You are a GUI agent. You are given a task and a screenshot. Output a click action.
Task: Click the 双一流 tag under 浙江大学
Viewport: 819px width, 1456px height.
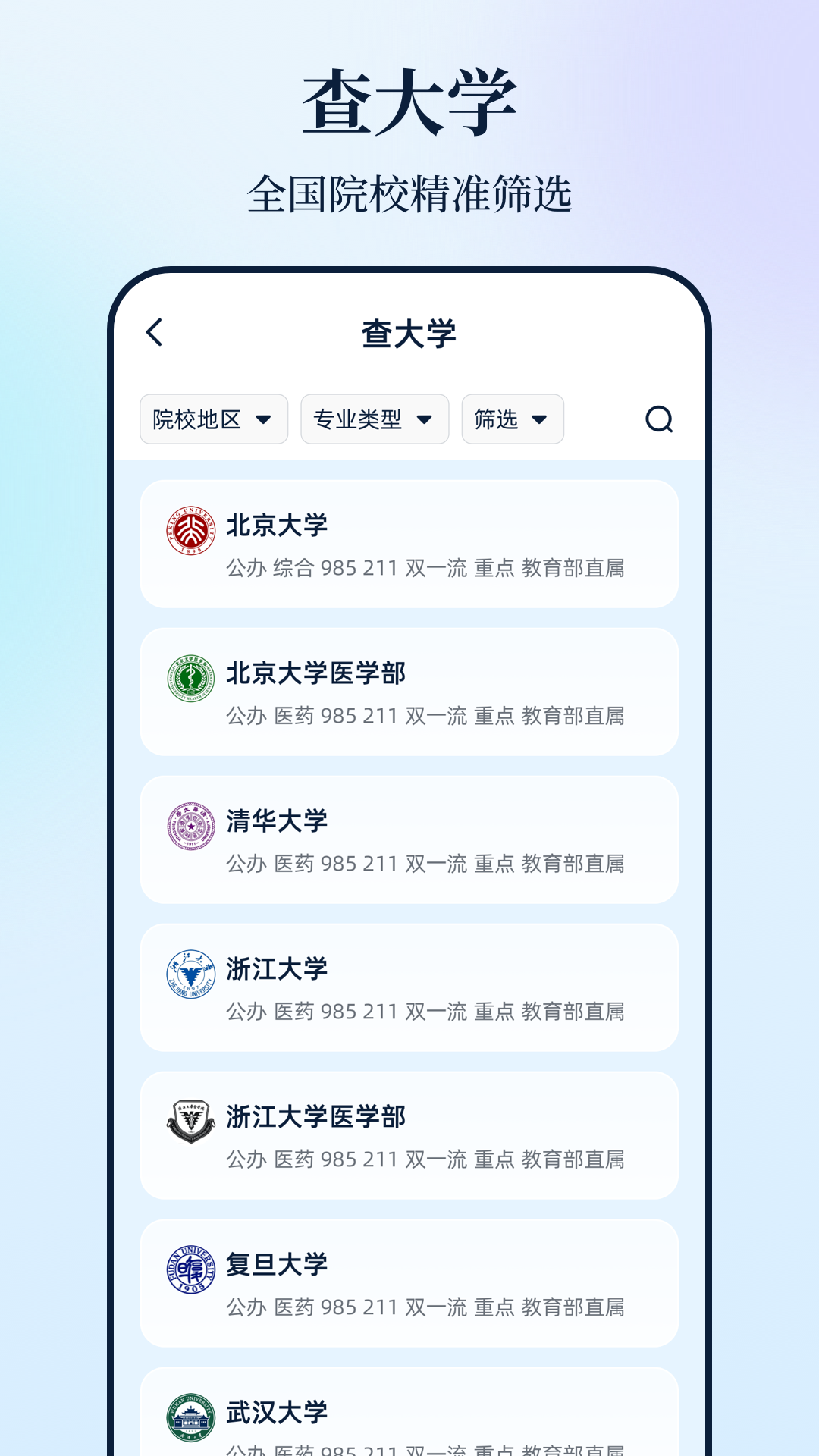point(438,1012)
